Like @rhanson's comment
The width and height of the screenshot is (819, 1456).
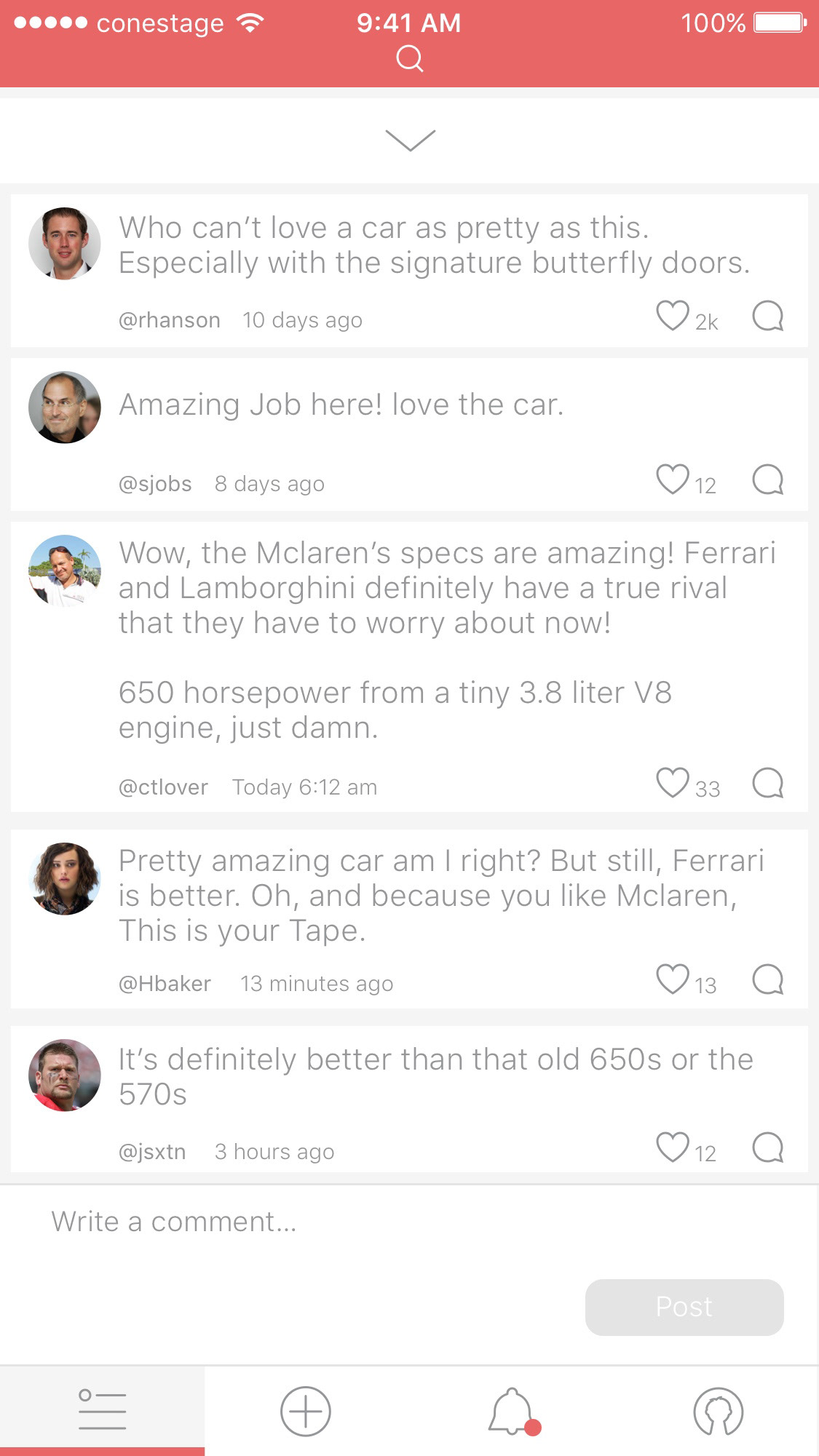click(x=672, y=316)
